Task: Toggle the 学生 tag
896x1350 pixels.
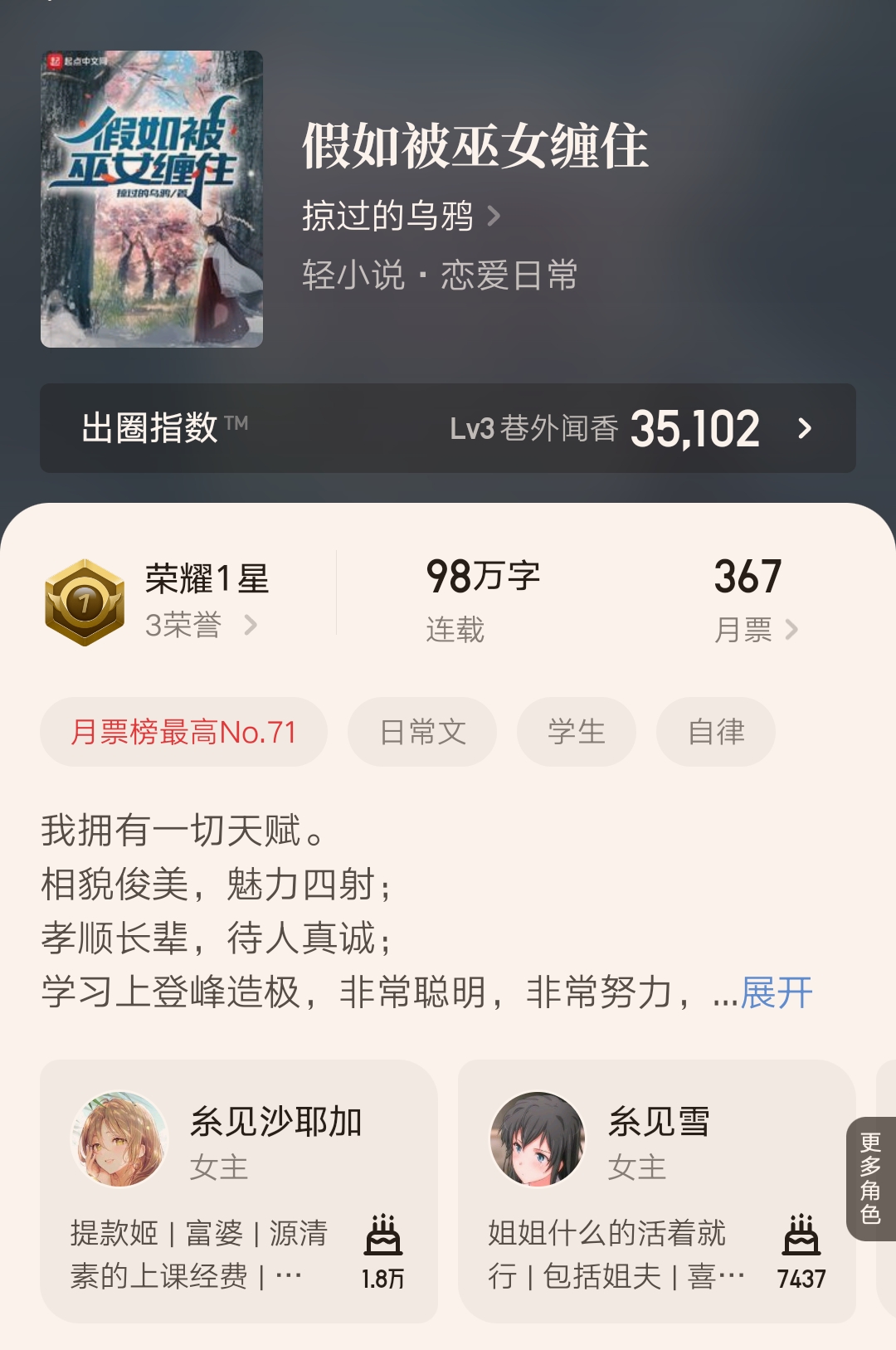Action: tap(576, 731)
